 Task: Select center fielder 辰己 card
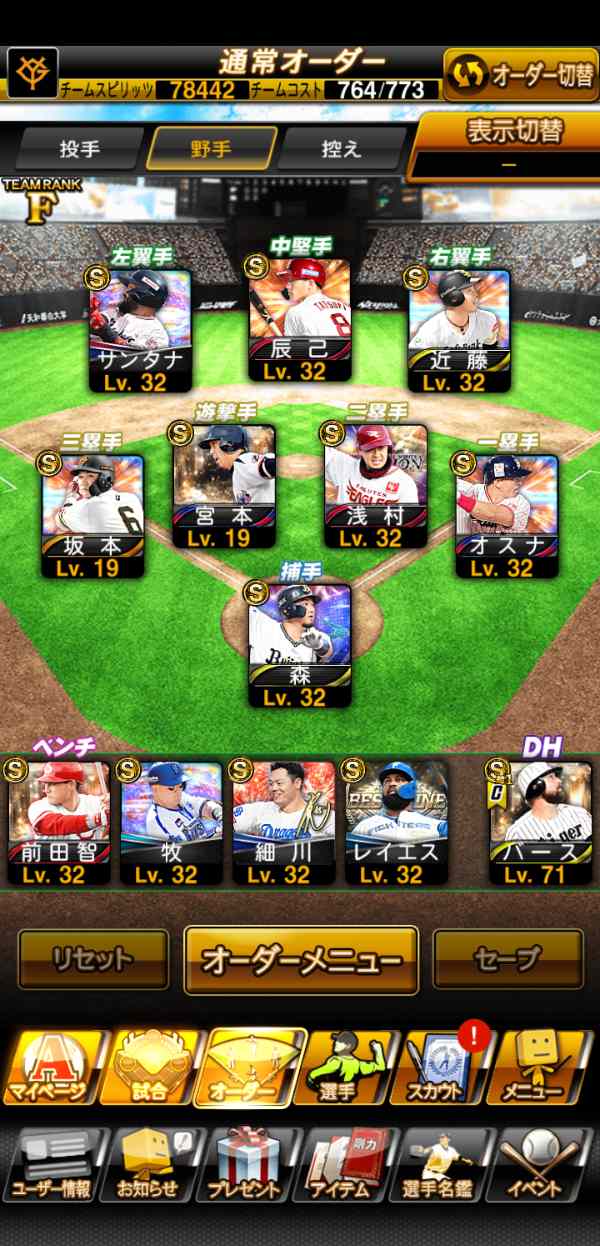(x=300, y=321)
